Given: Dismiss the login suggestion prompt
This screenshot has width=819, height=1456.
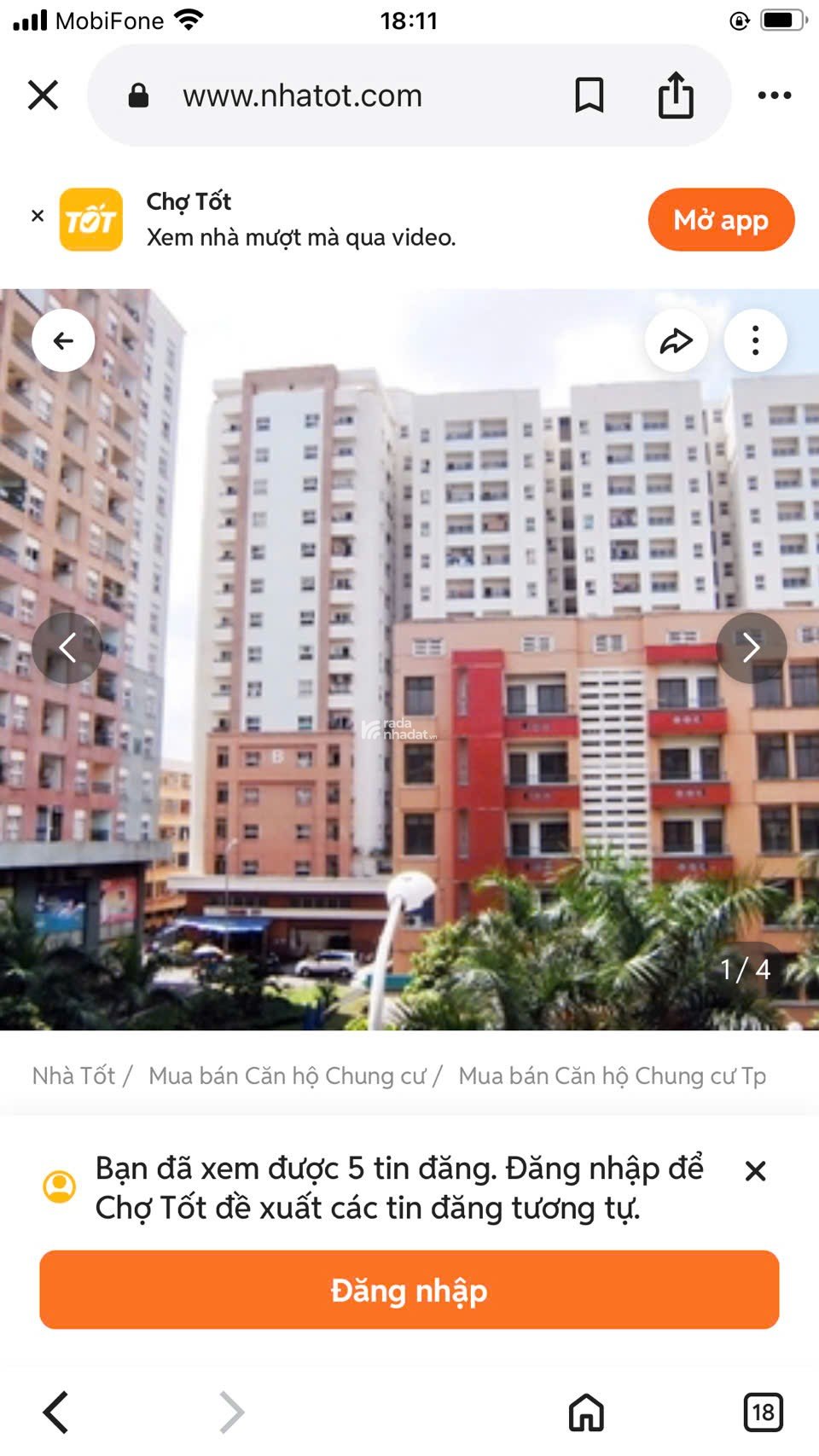Looking at the screenshot, I should (755, 1171).
